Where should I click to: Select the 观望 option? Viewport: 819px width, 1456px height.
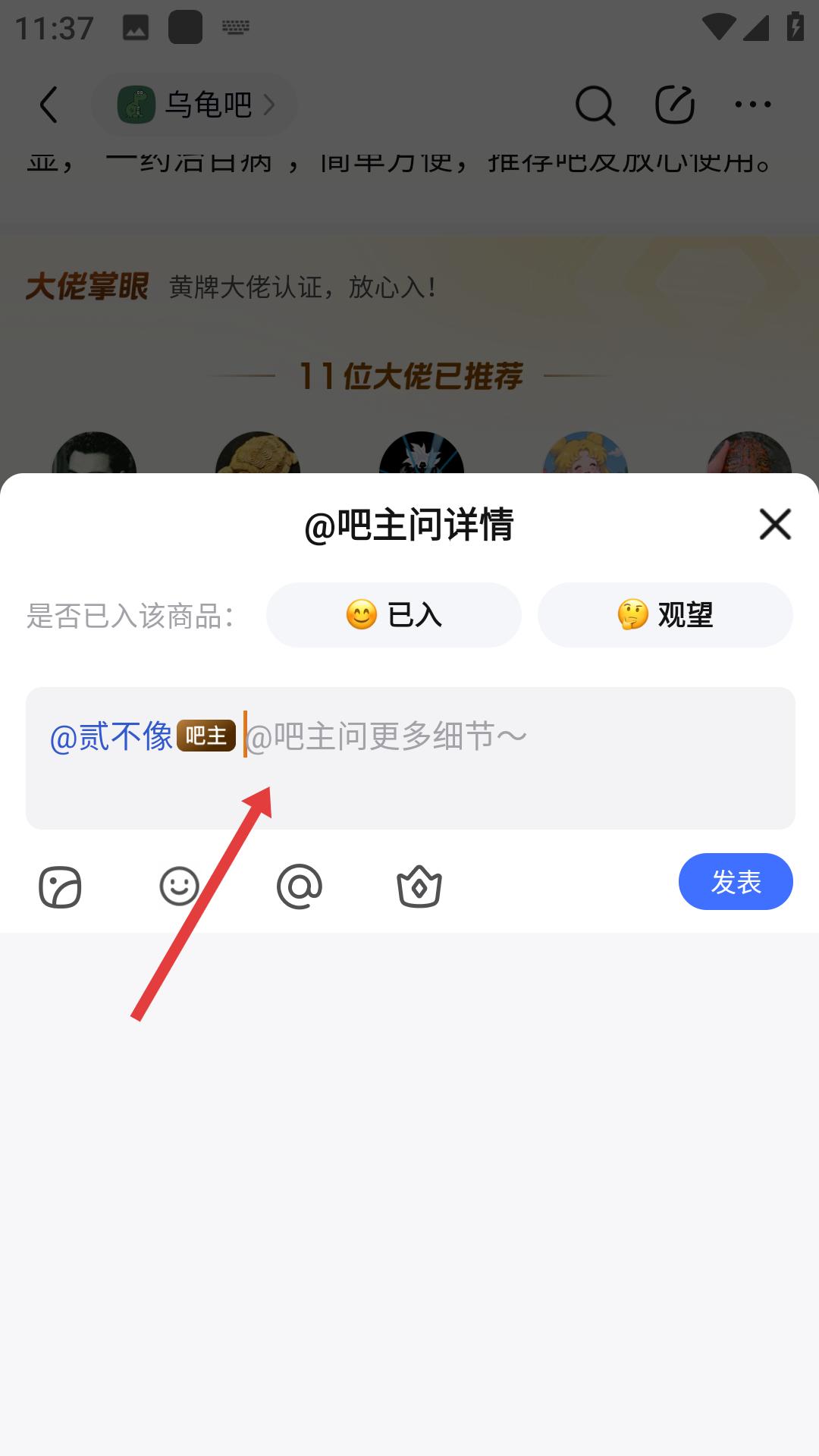665,615
